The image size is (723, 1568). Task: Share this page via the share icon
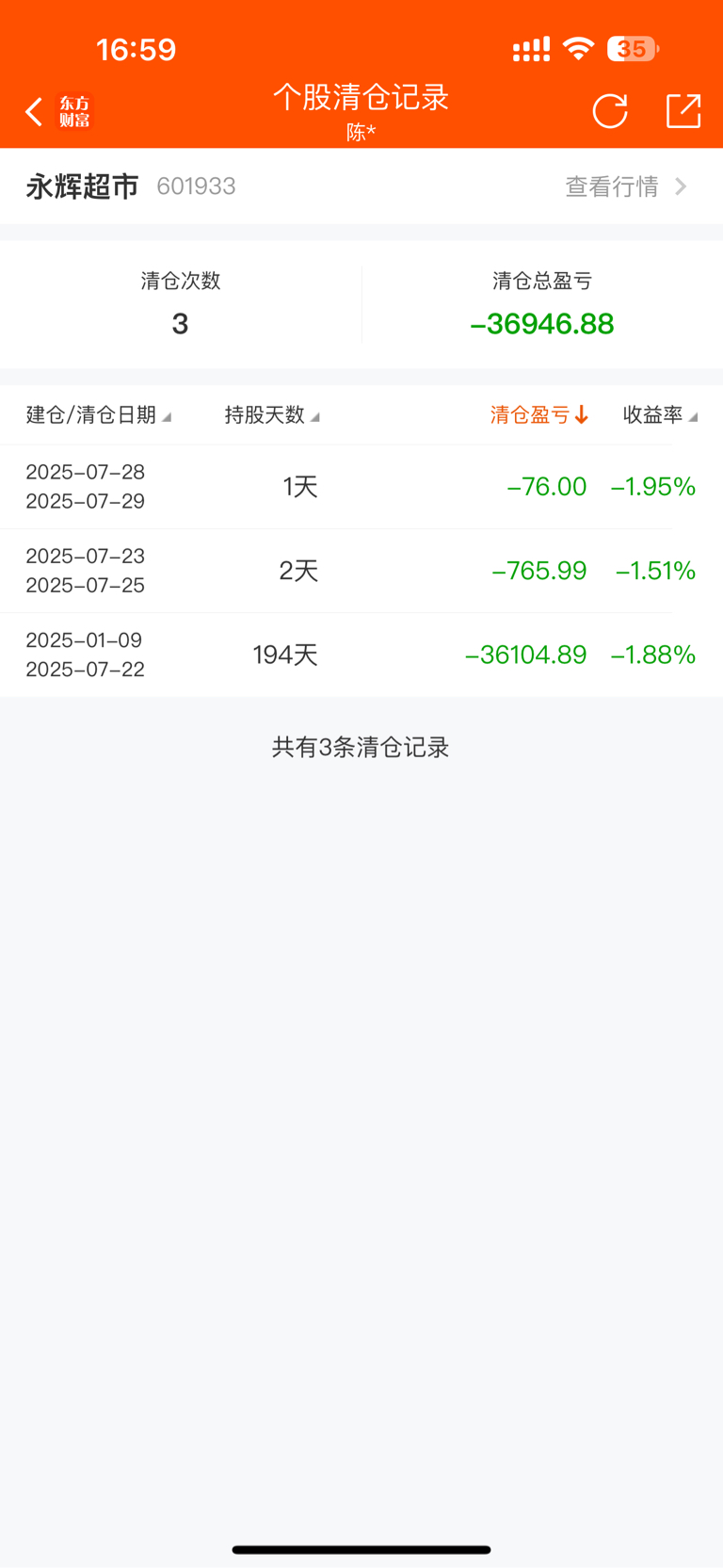(x=683, y=111)
